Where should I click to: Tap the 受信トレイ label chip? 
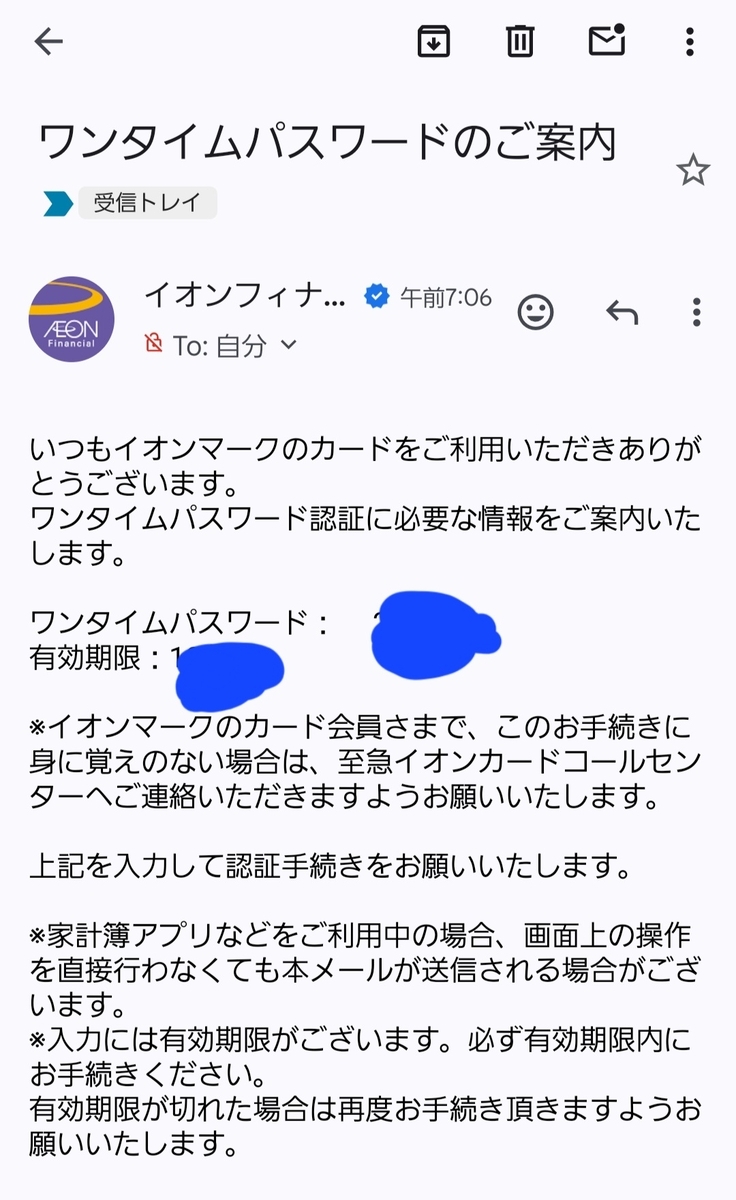147,203
